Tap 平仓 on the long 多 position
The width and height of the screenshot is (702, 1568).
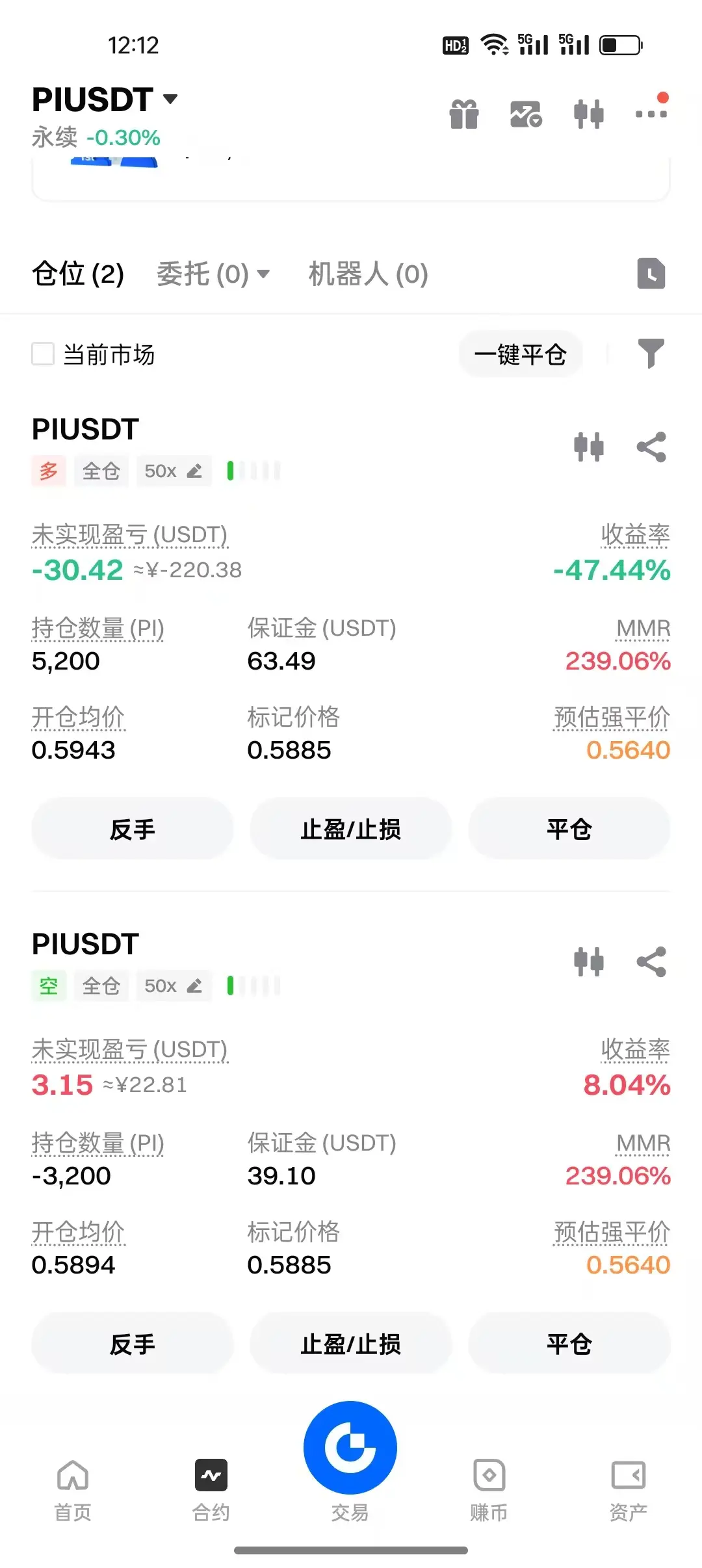tap(569, 829)
